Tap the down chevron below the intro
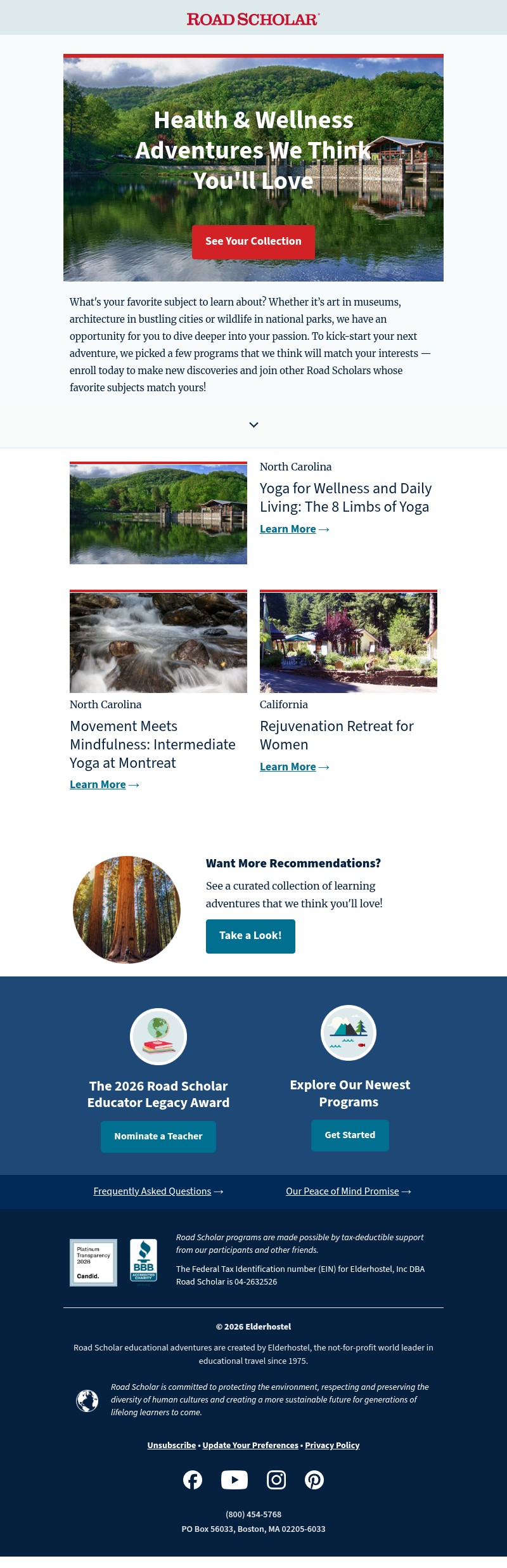The height and width of the screenshot is (1568, 507). tap(253, 425)
